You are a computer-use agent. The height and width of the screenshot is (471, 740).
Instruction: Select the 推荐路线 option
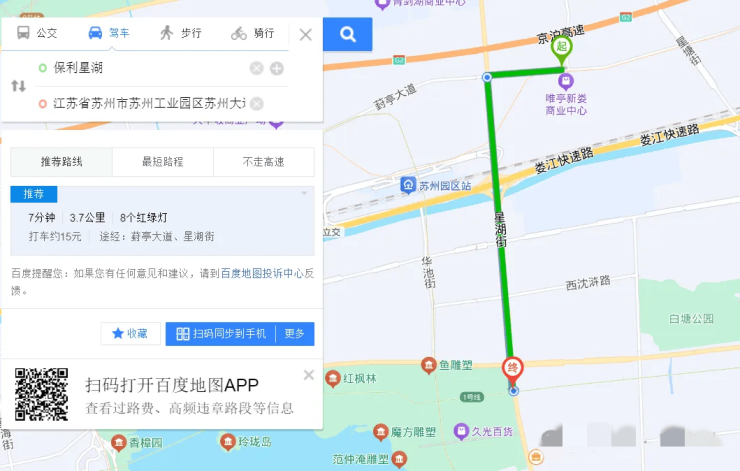(61, 162)
